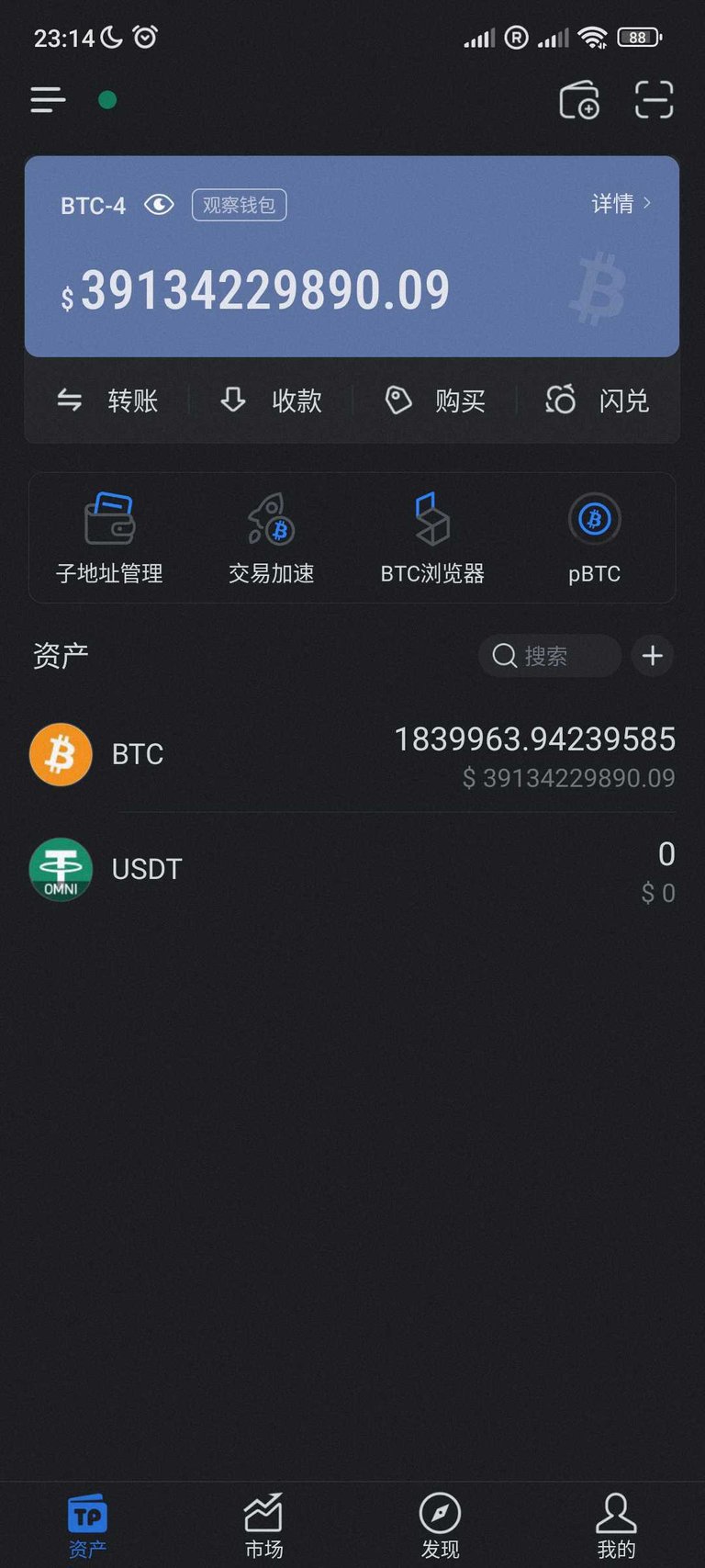Viewport: 705px width, 1568px height.
Task: Open the side drawer menu
Action: pos(48,100)
